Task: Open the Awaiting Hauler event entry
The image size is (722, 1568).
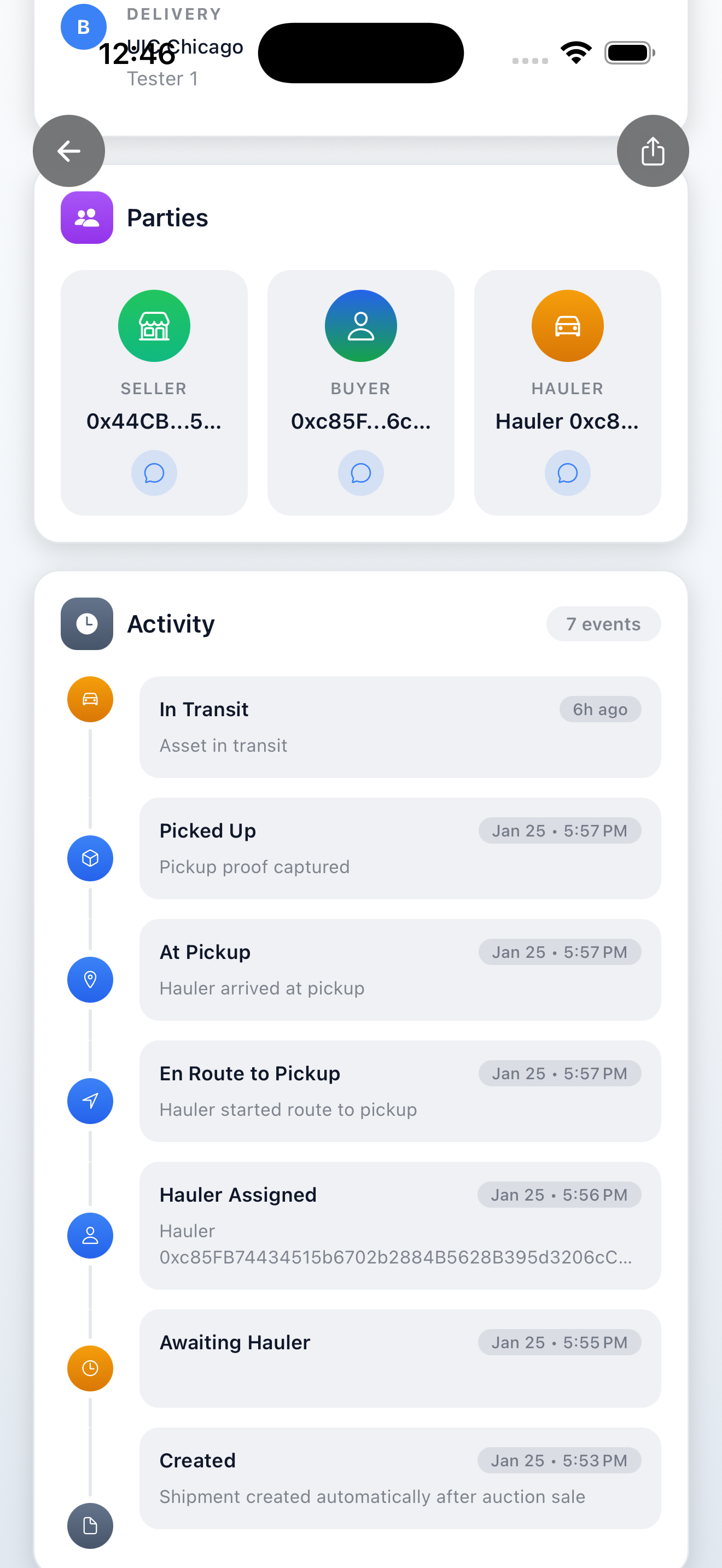Action: click(399, 1358)
